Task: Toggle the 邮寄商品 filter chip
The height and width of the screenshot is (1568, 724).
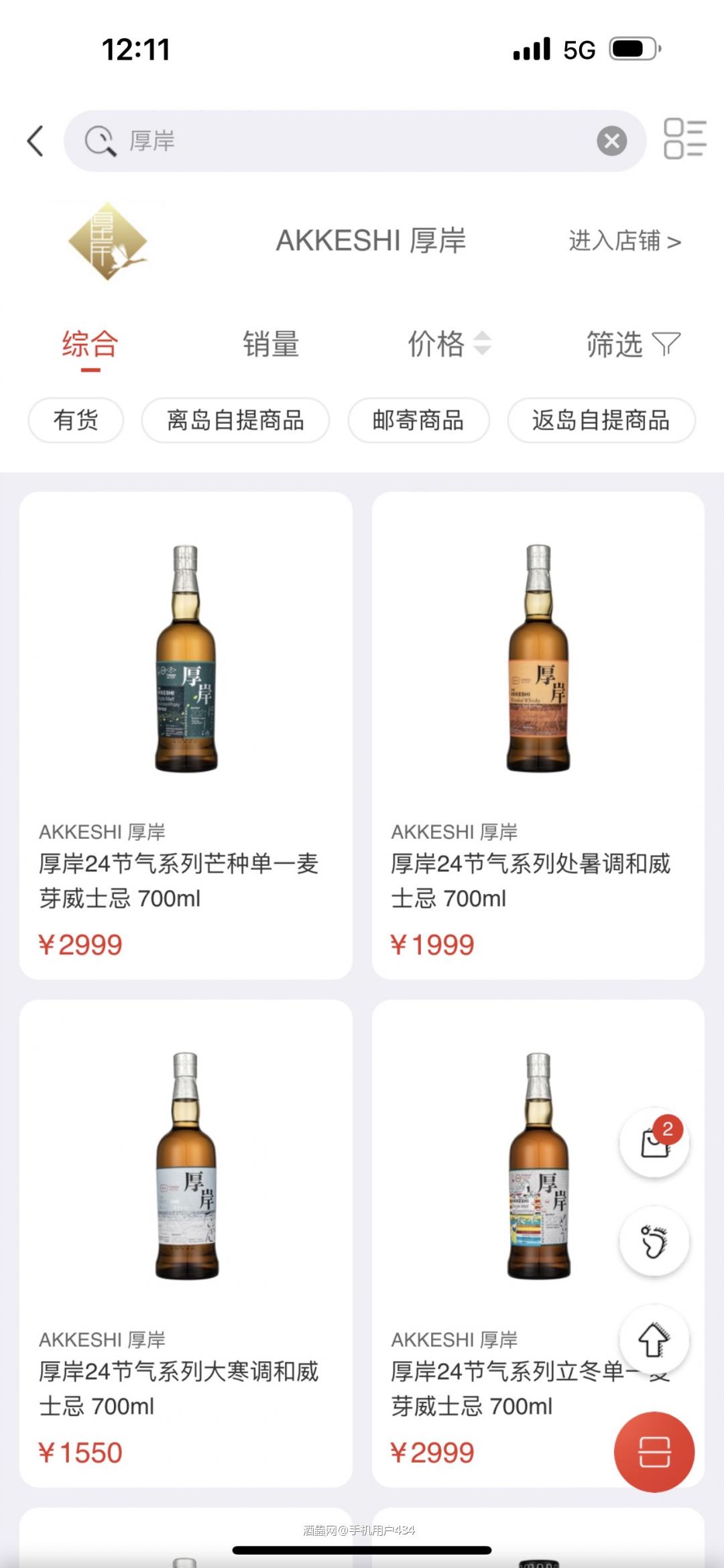Action: coord(418,420)
